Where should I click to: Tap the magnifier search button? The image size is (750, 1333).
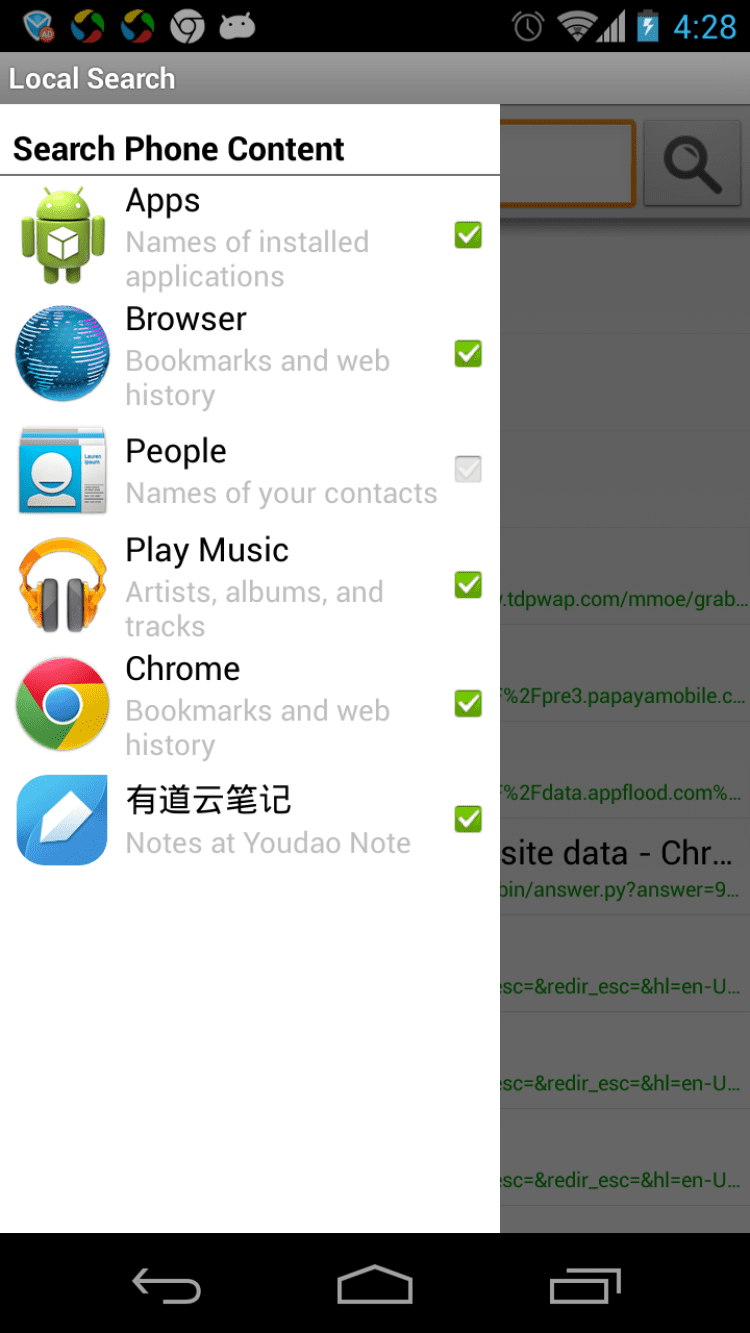pos(693,163)
